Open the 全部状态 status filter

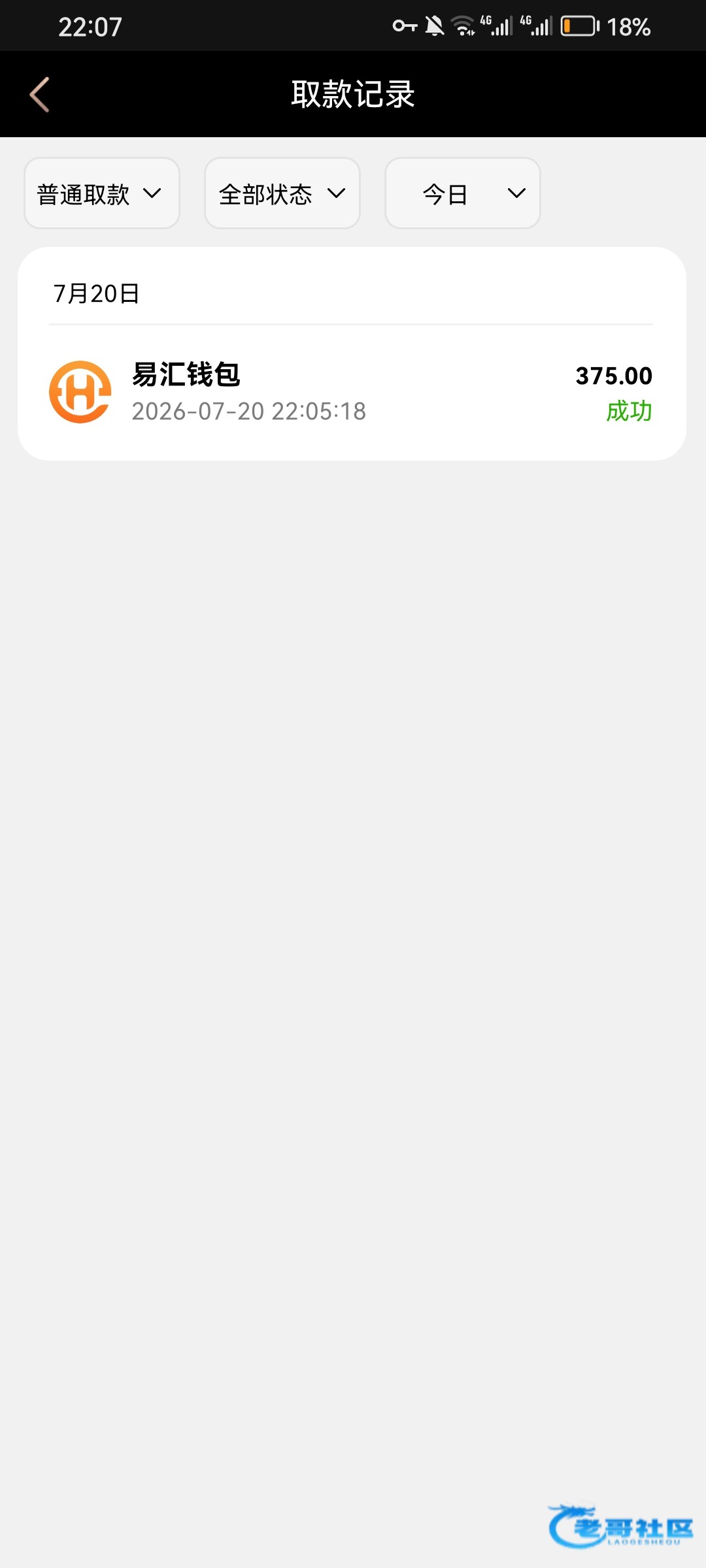coord(282,193)
